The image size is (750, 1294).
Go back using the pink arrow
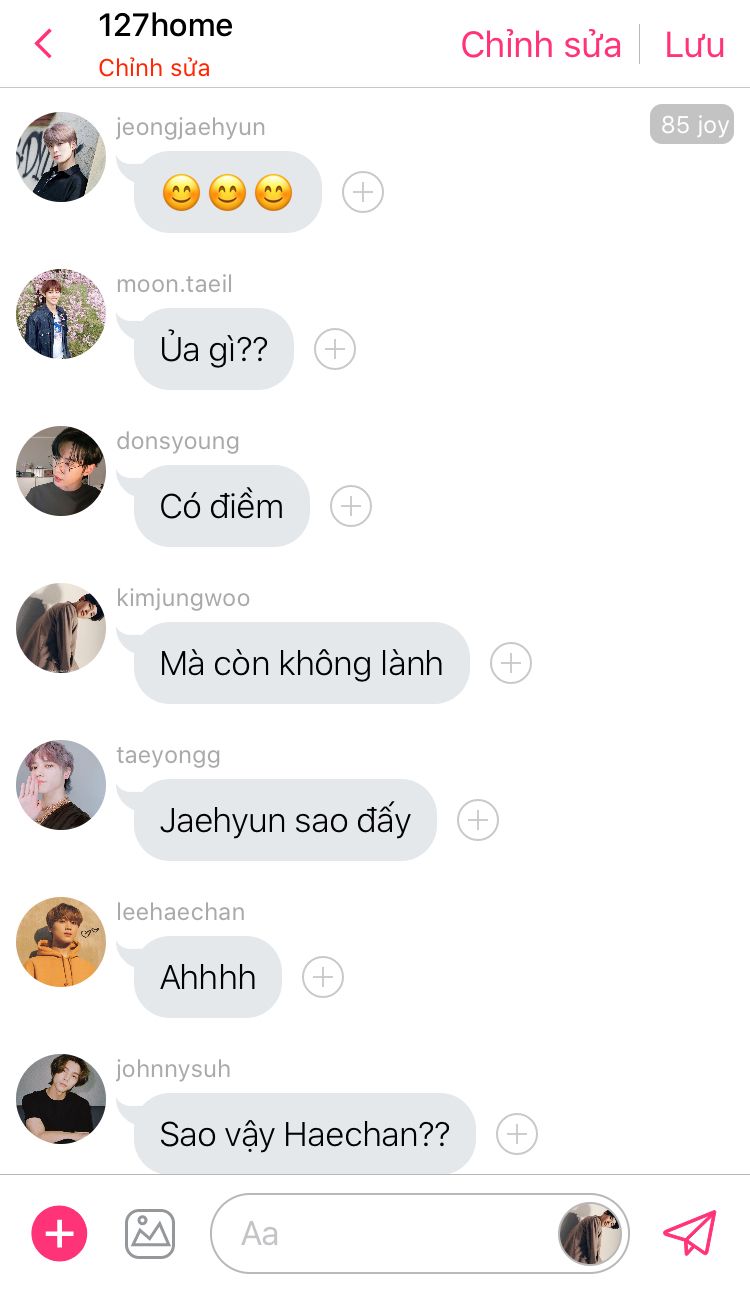[43, 44]
